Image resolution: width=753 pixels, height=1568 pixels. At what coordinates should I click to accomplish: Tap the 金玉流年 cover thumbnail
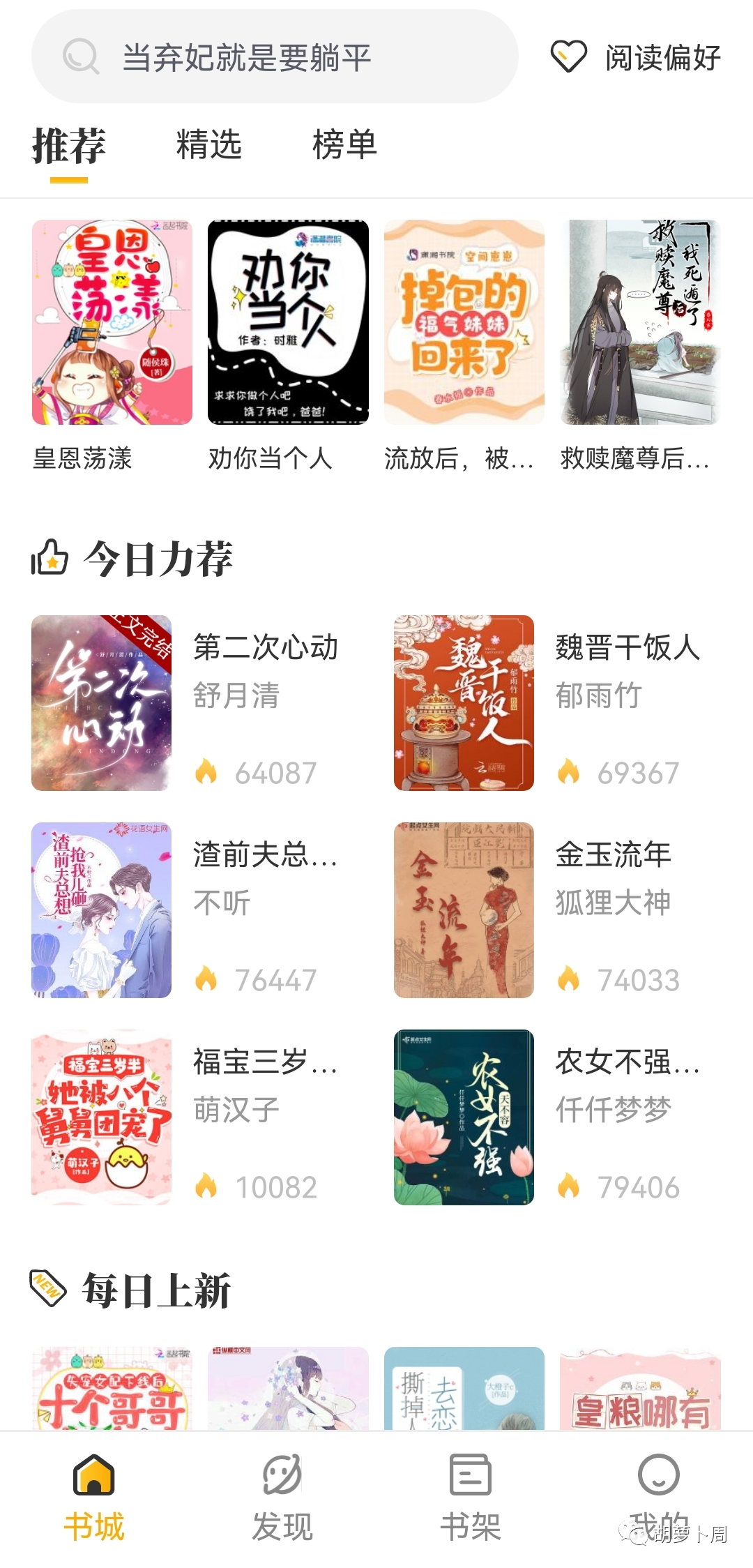tap(464, 910)
